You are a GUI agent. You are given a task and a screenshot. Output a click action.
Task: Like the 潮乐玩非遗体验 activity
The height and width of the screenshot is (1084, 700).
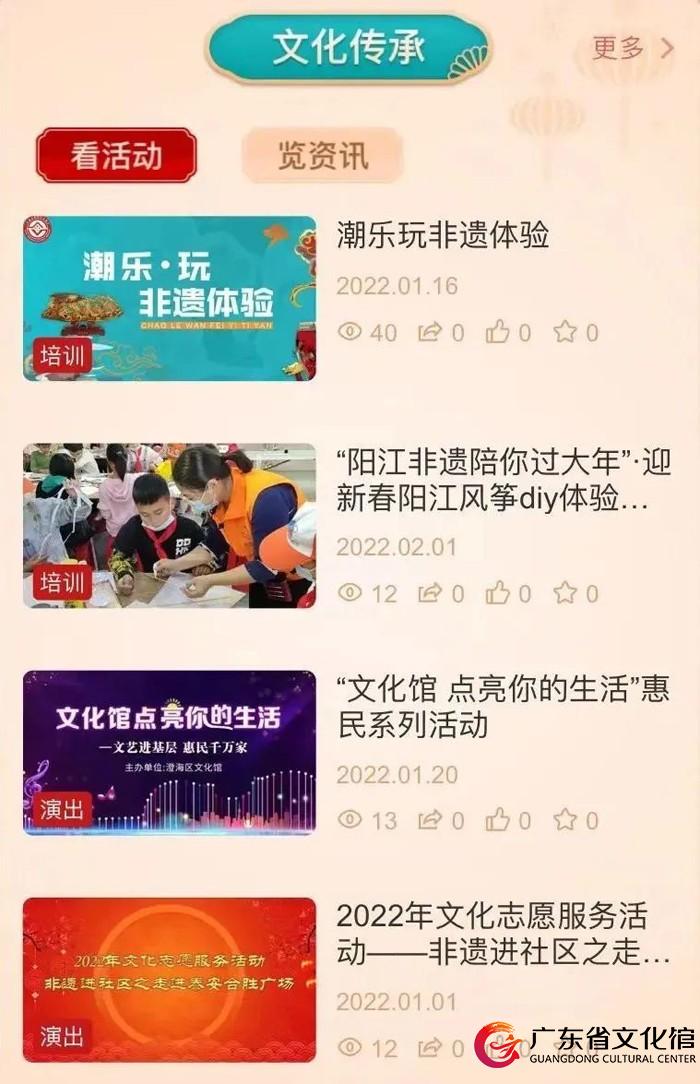click(x=498, y=332)
